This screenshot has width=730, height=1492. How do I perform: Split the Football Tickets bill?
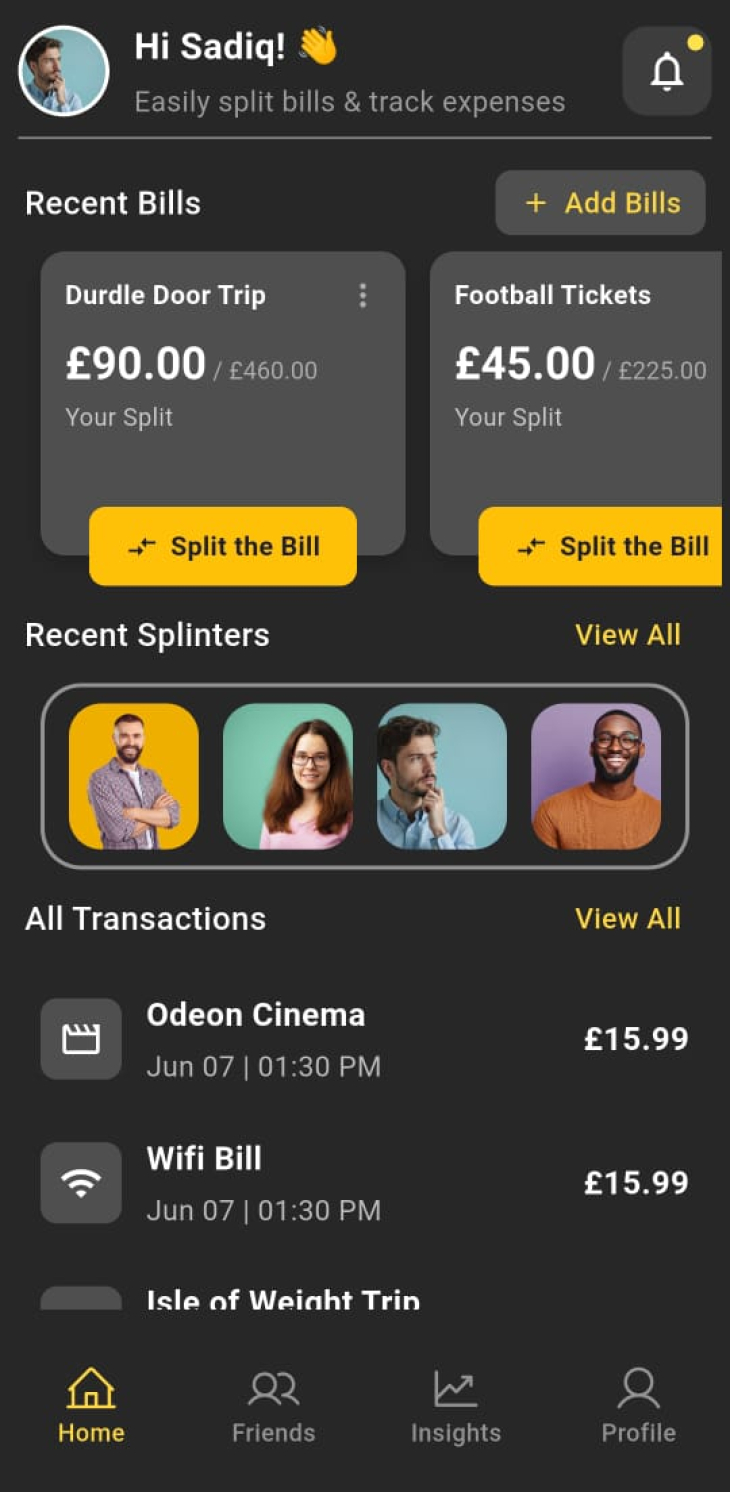tap(600, 546)
